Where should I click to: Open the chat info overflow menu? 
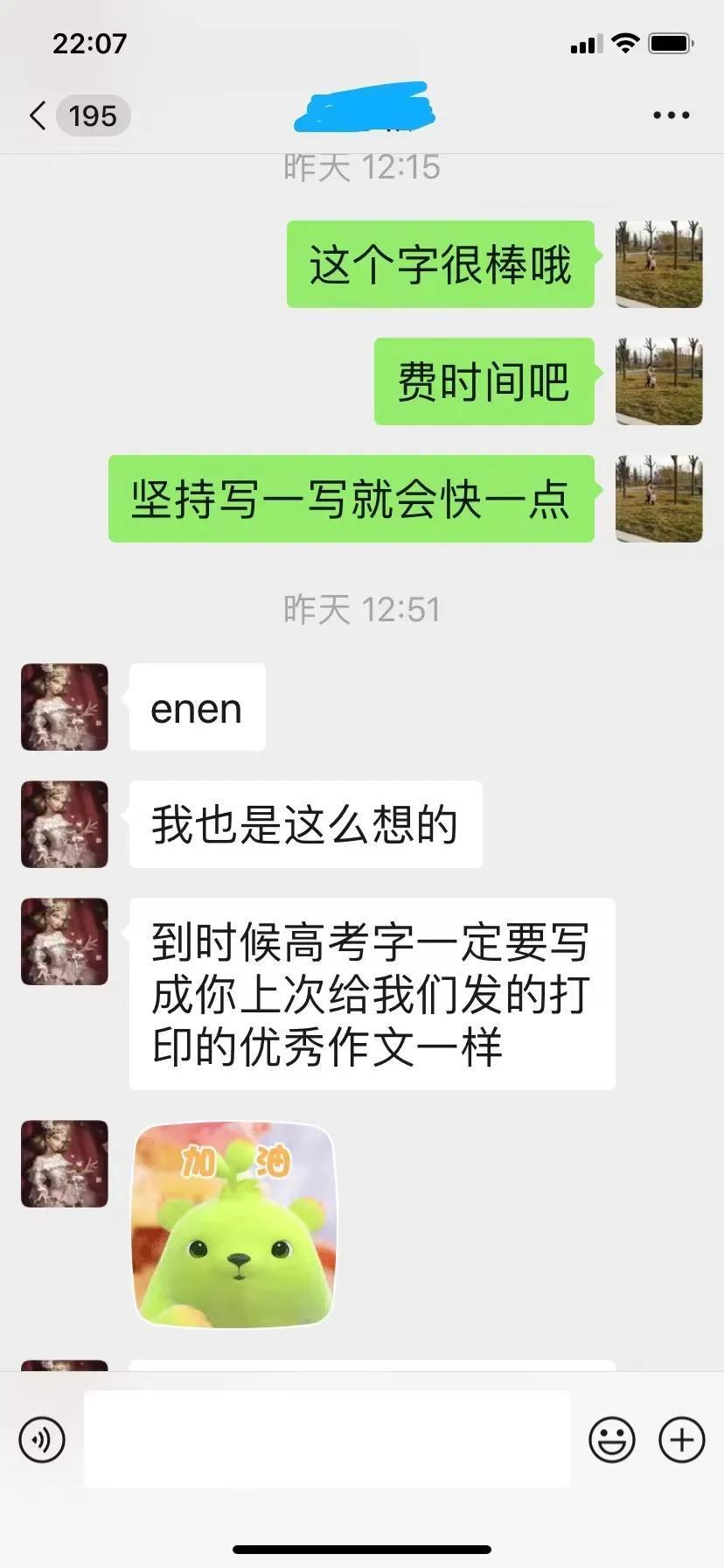coord(671,115)
